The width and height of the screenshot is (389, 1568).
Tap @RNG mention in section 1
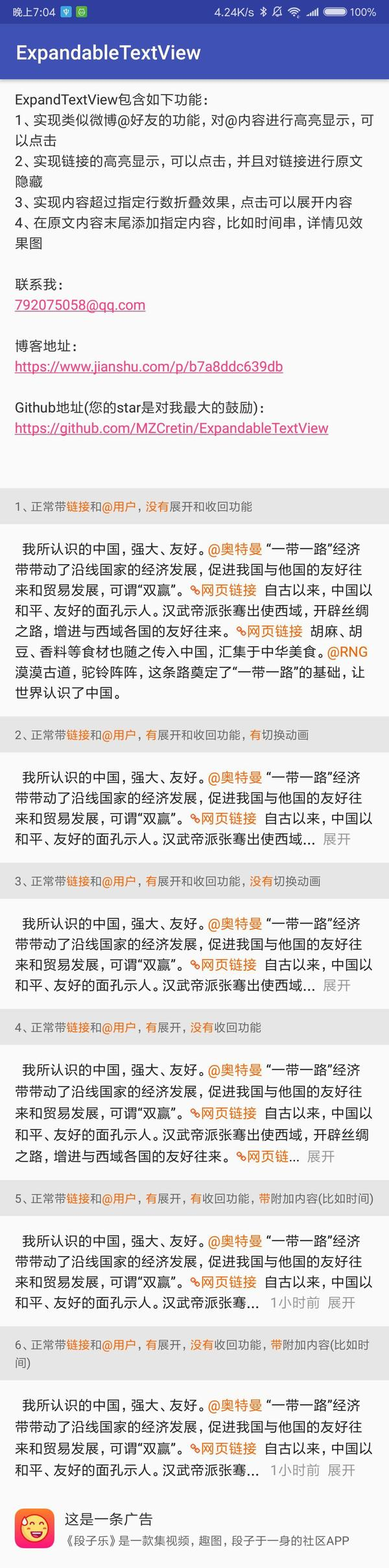pyautogui.click(x=348, y=652)
